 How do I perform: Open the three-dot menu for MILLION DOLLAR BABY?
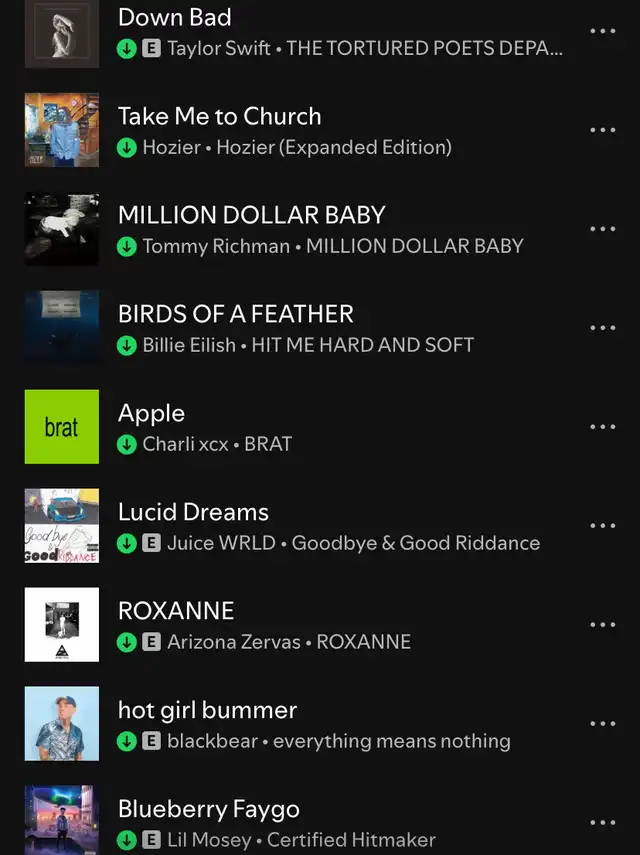tap(603, 229)
